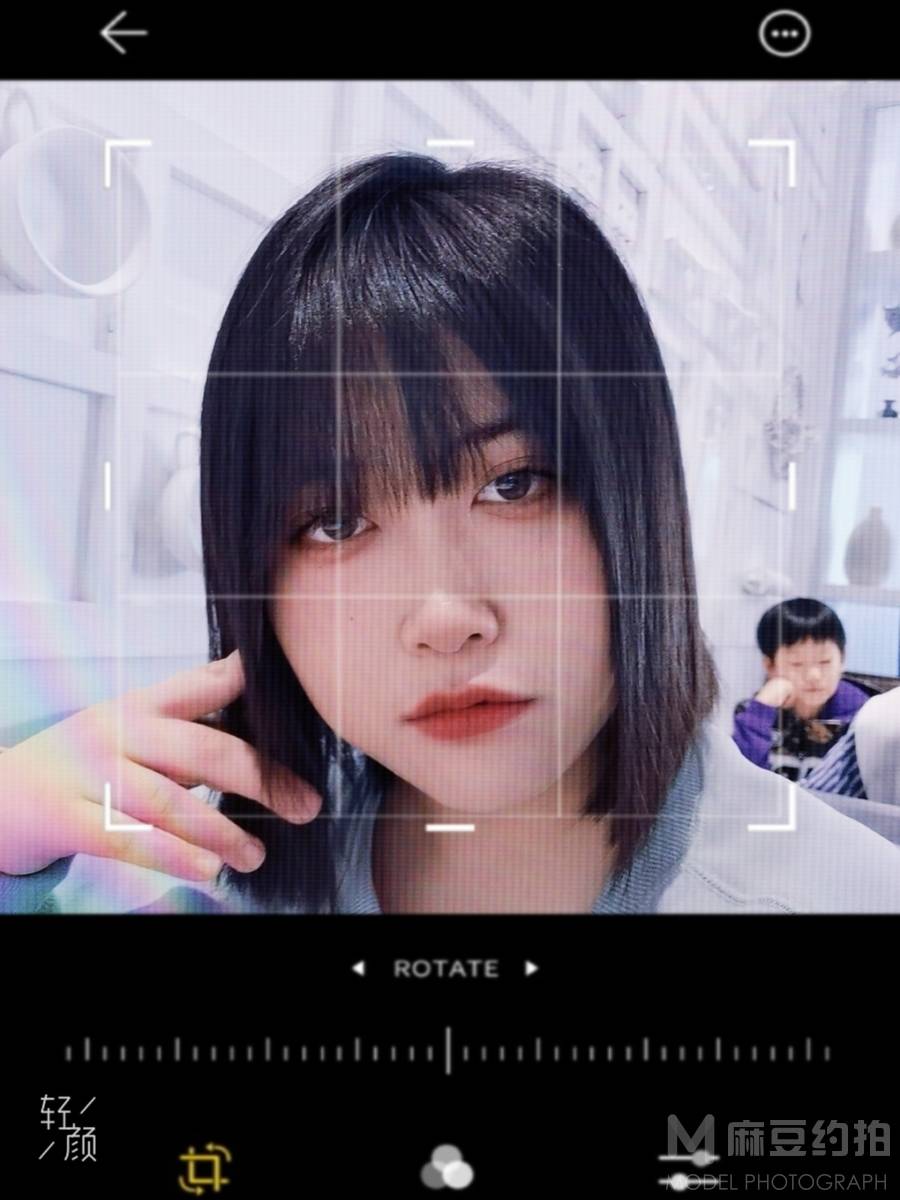Open the adjustment sliders tool
Image resolution: width=900 pixels, height=1200 pixels.
coord(687,1168)
